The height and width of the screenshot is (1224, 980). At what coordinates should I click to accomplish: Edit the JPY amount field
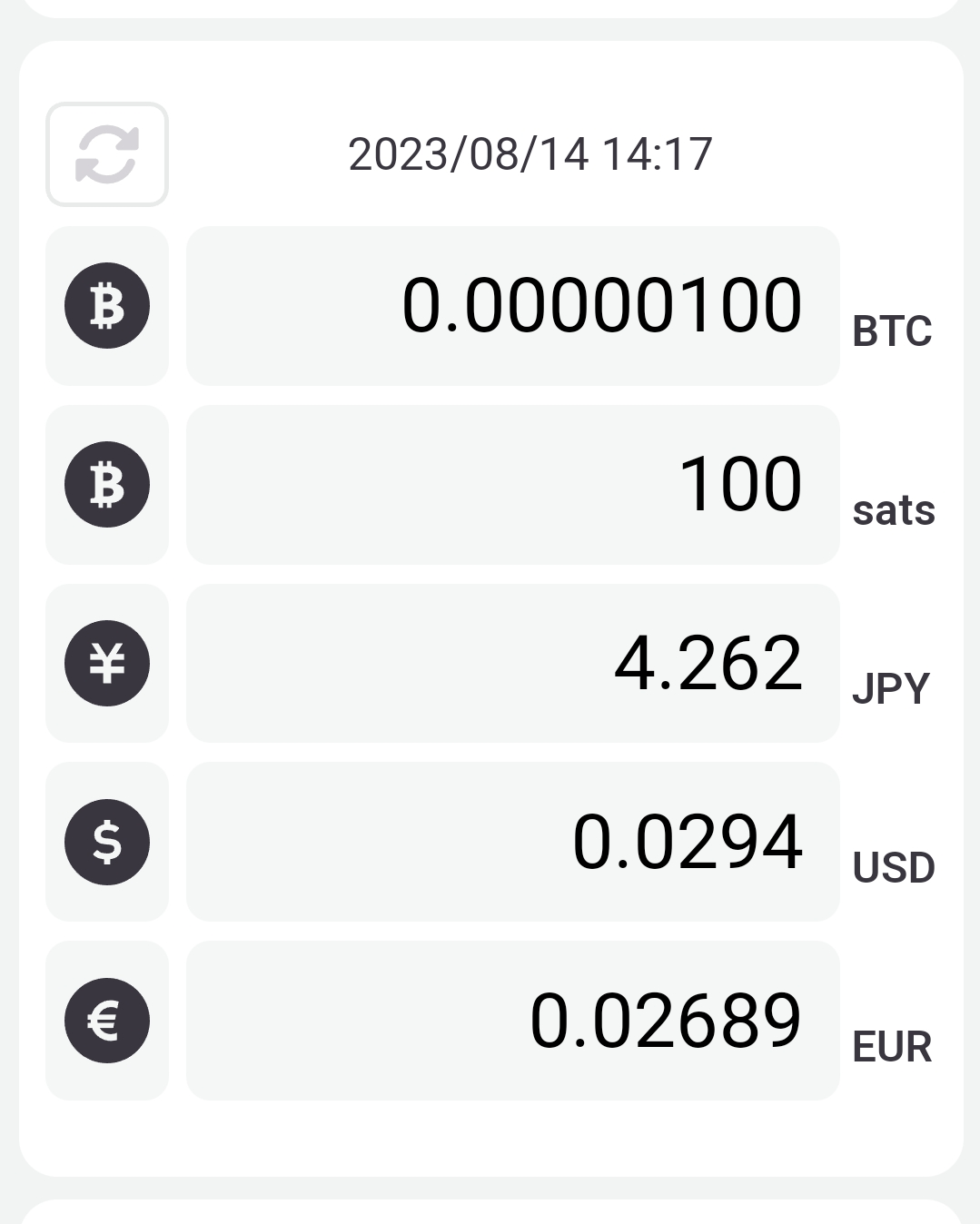512,664
